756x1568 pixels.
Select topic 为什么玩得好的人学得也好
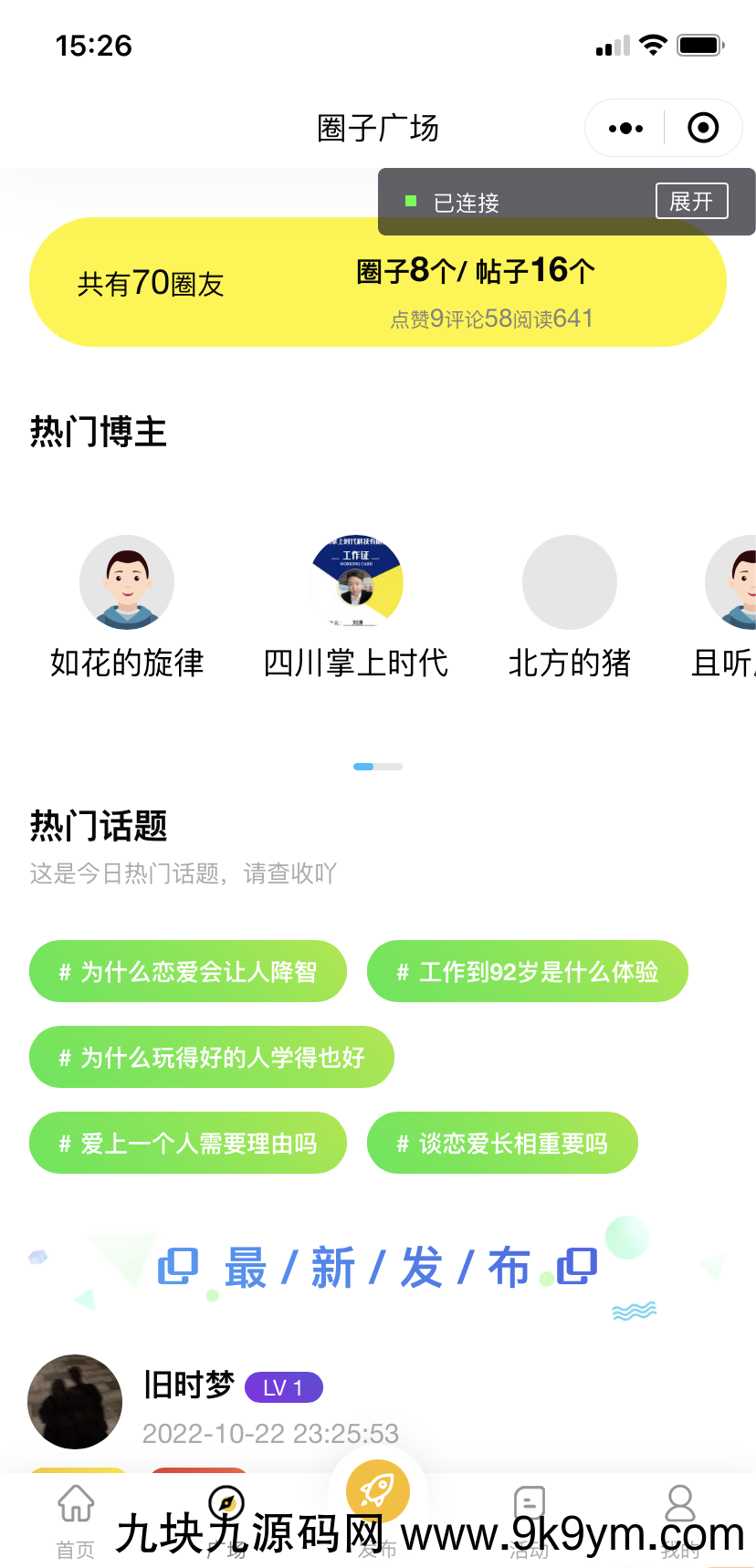point(212,1057)
